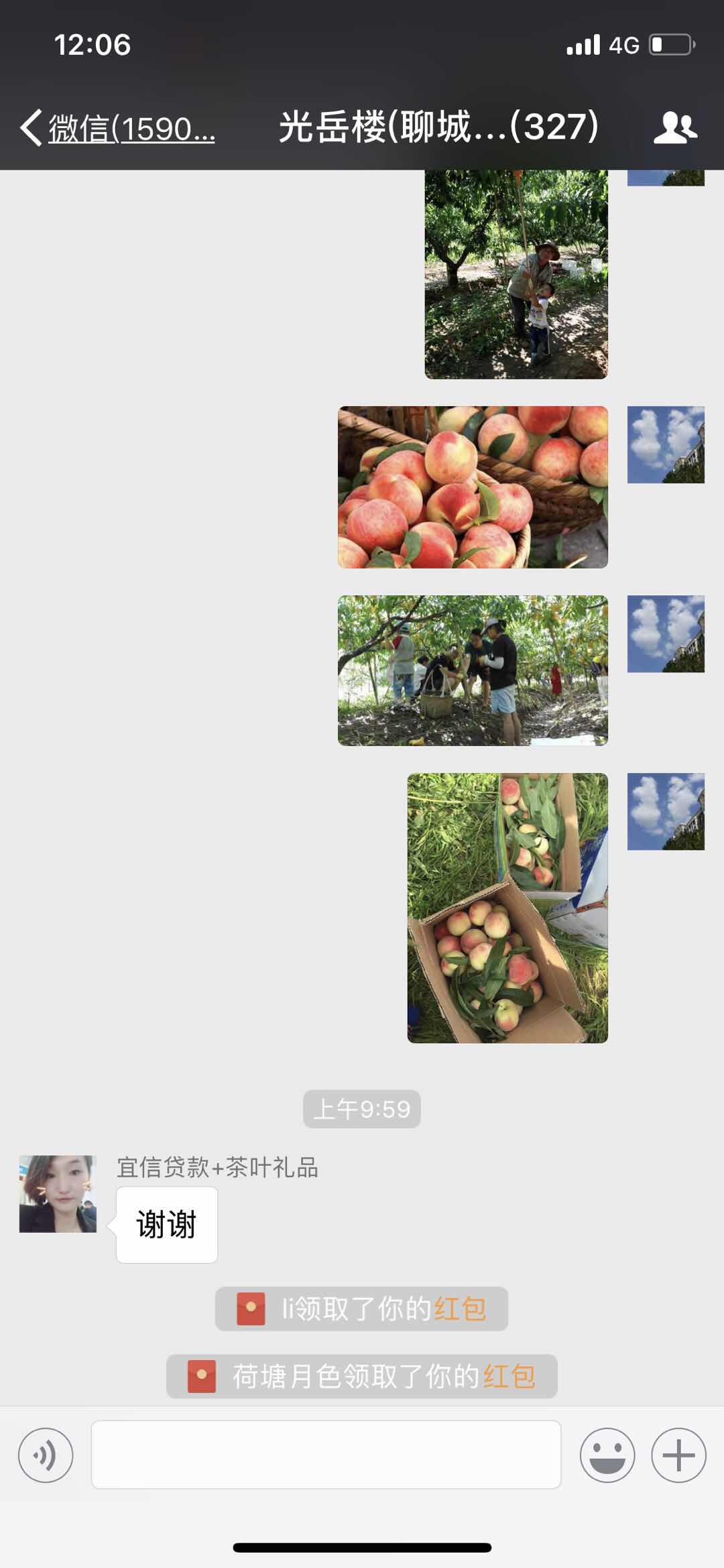Open the photo of the man and child picking fruit
The width and height of the screenshot is (724, 1568).
[516, 274]
